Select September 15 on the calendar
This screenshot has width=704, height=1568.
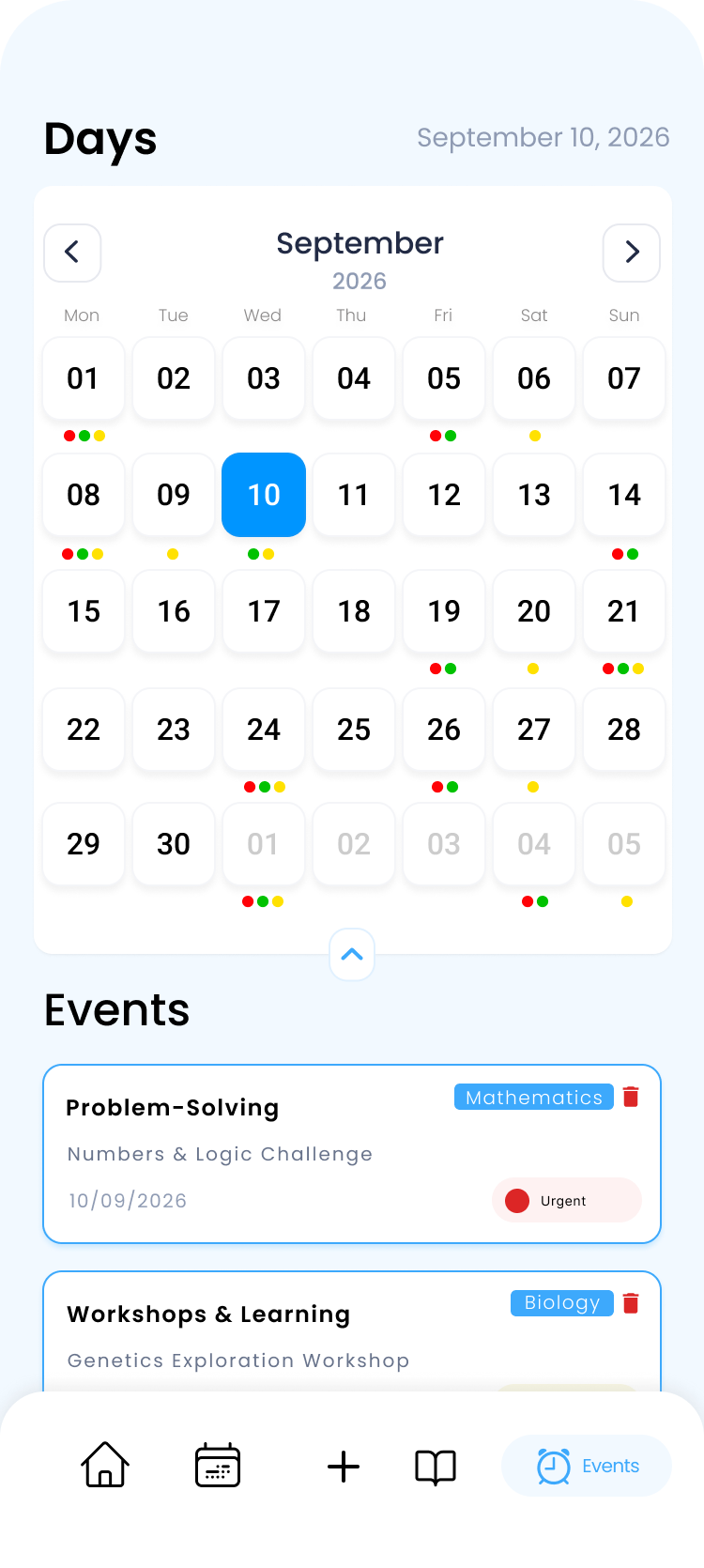pos(83,611)
